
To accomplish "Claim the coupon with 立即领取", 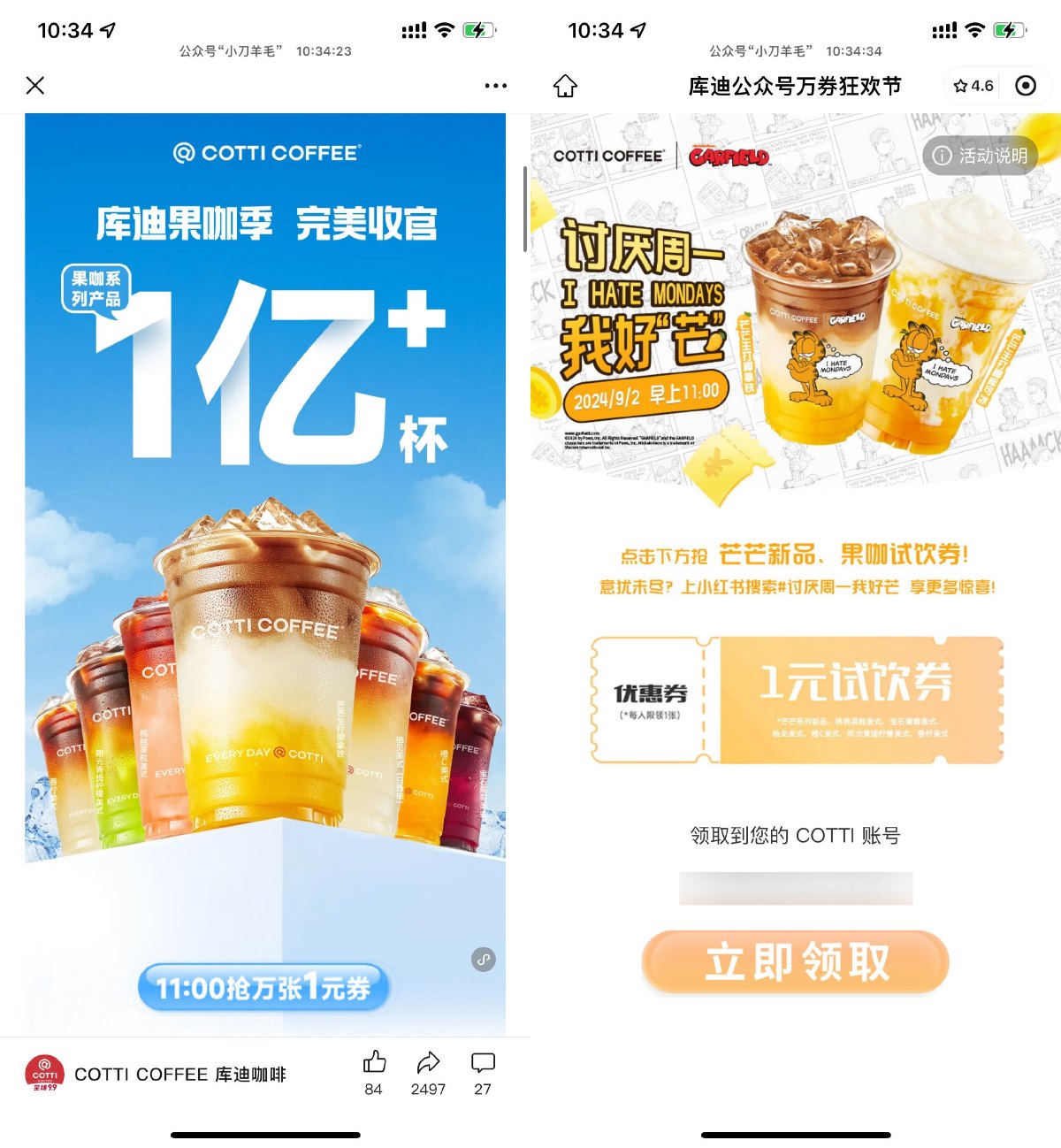I will (796, 961).
